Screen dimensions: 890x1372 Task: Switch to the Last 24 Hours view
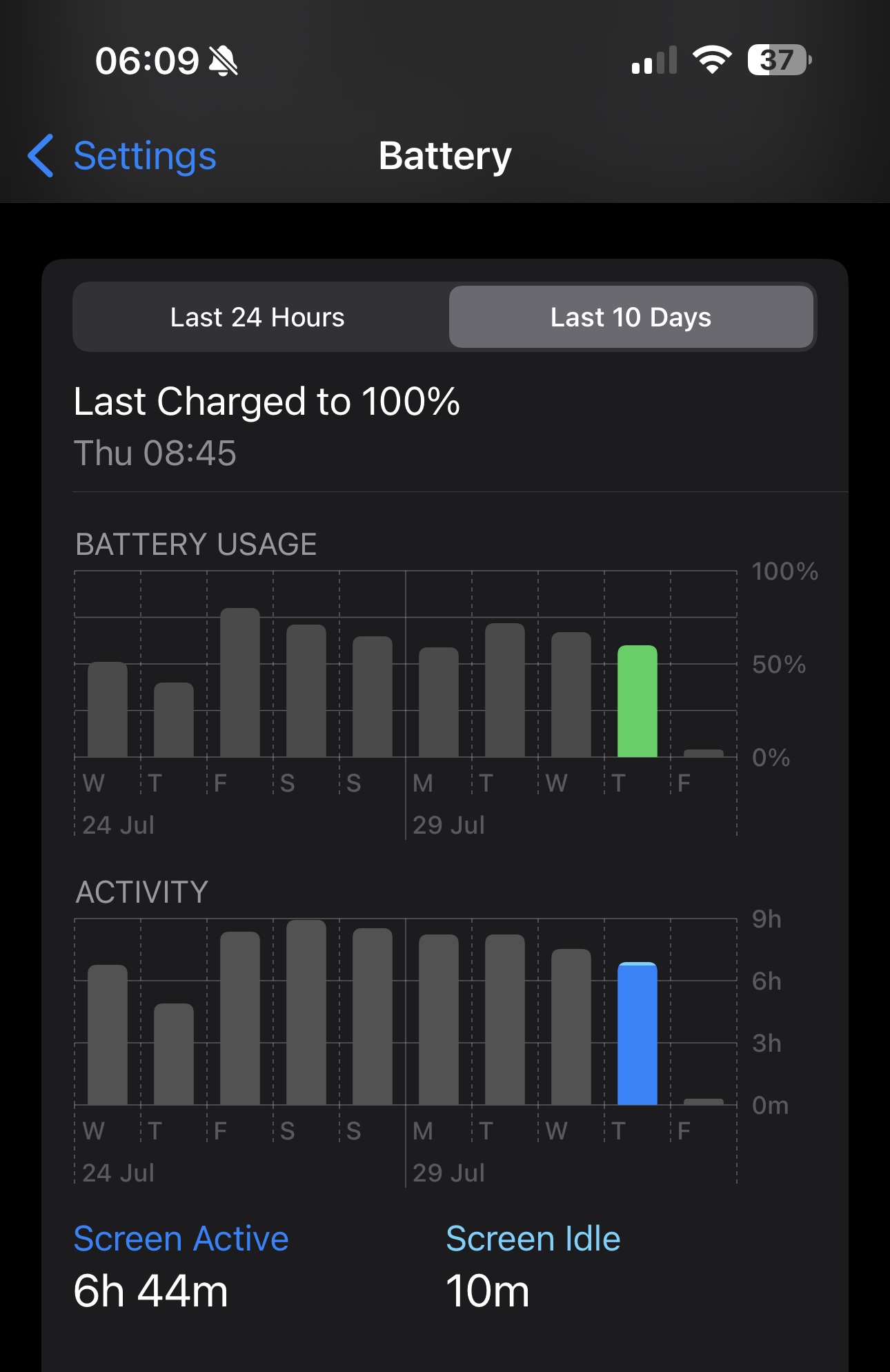point(257,317)
